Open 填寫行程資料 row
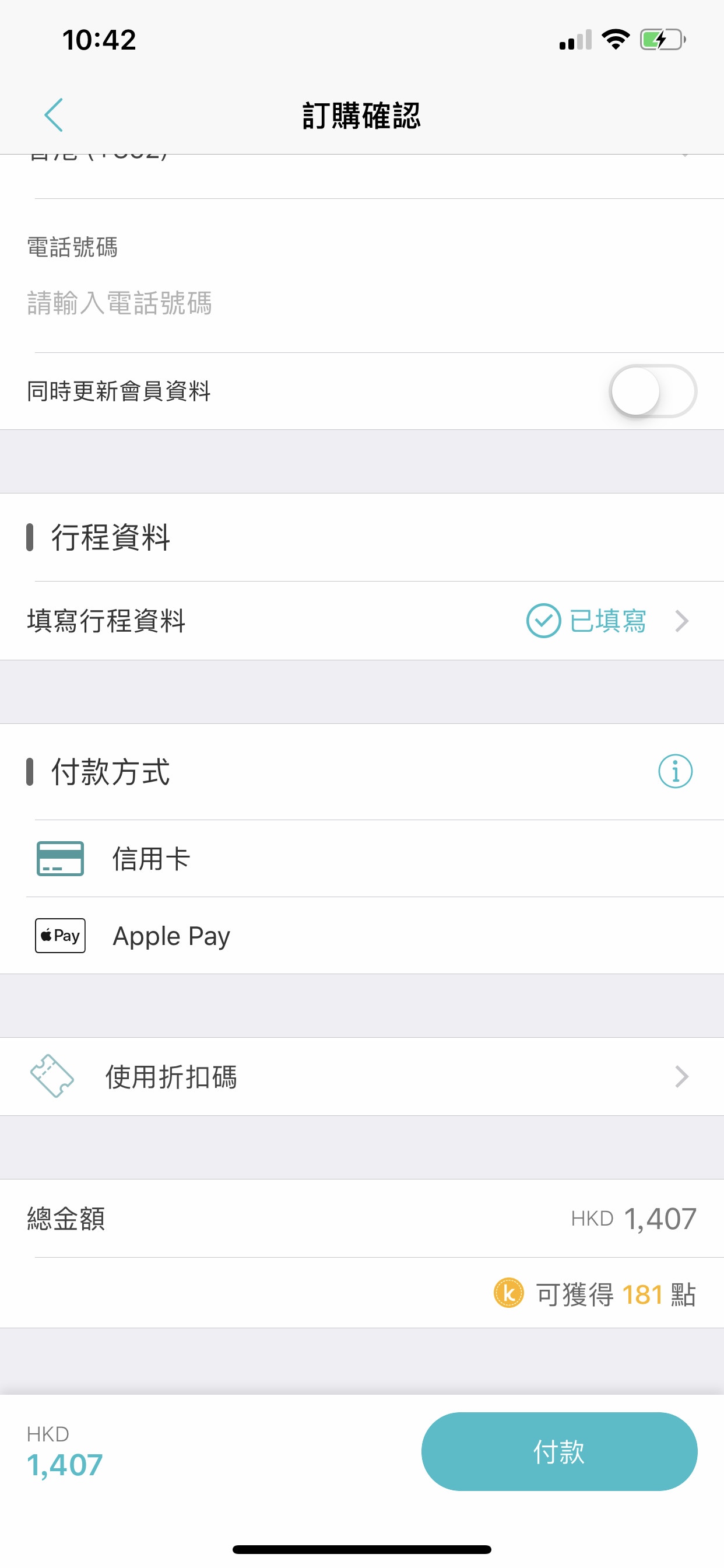724x1568 pixels. pos(362,621)
